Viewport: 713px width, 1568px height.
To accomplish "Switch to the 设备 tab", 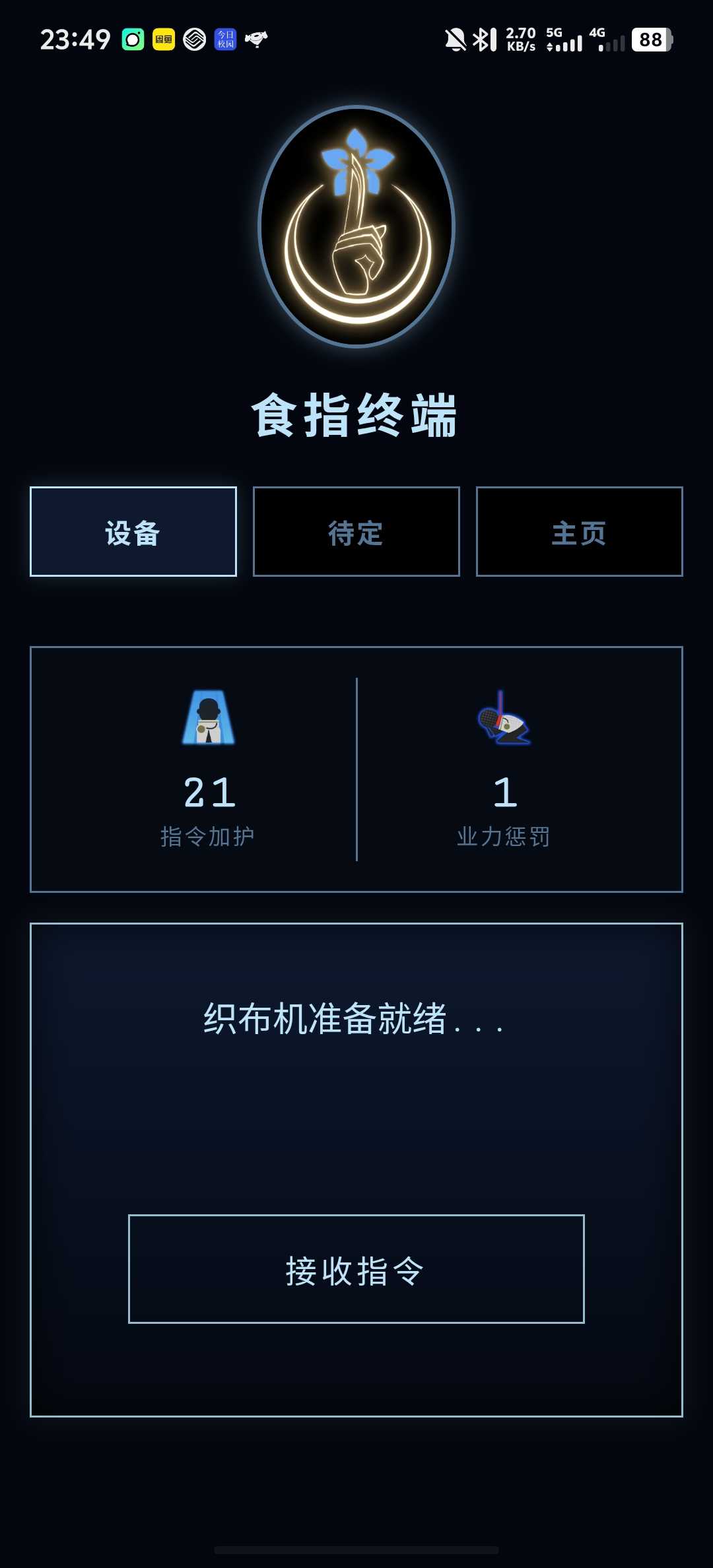I will (x=133, y=532).
